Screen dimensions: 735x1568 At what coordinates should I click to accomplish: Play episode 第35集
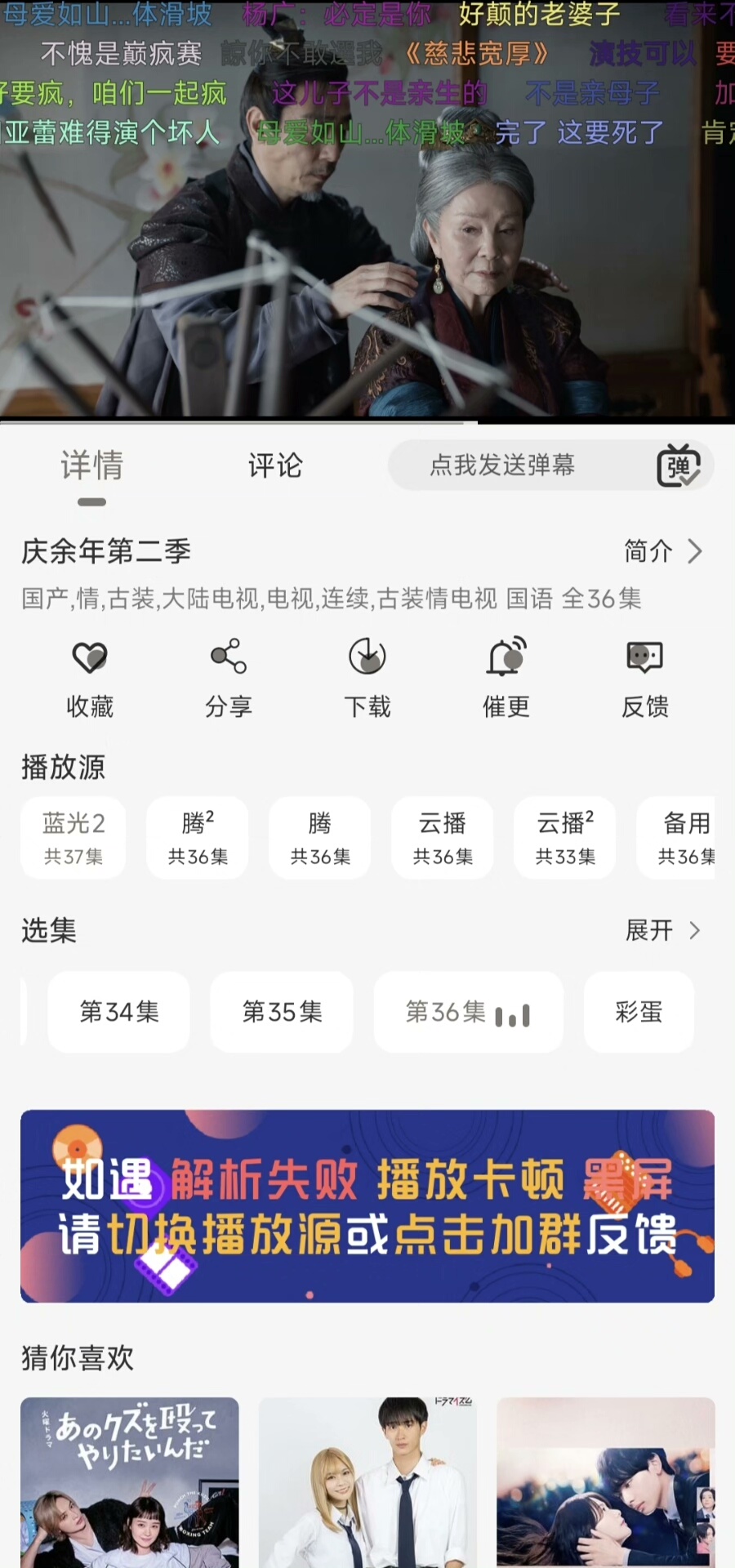(x=283, y=1012)
